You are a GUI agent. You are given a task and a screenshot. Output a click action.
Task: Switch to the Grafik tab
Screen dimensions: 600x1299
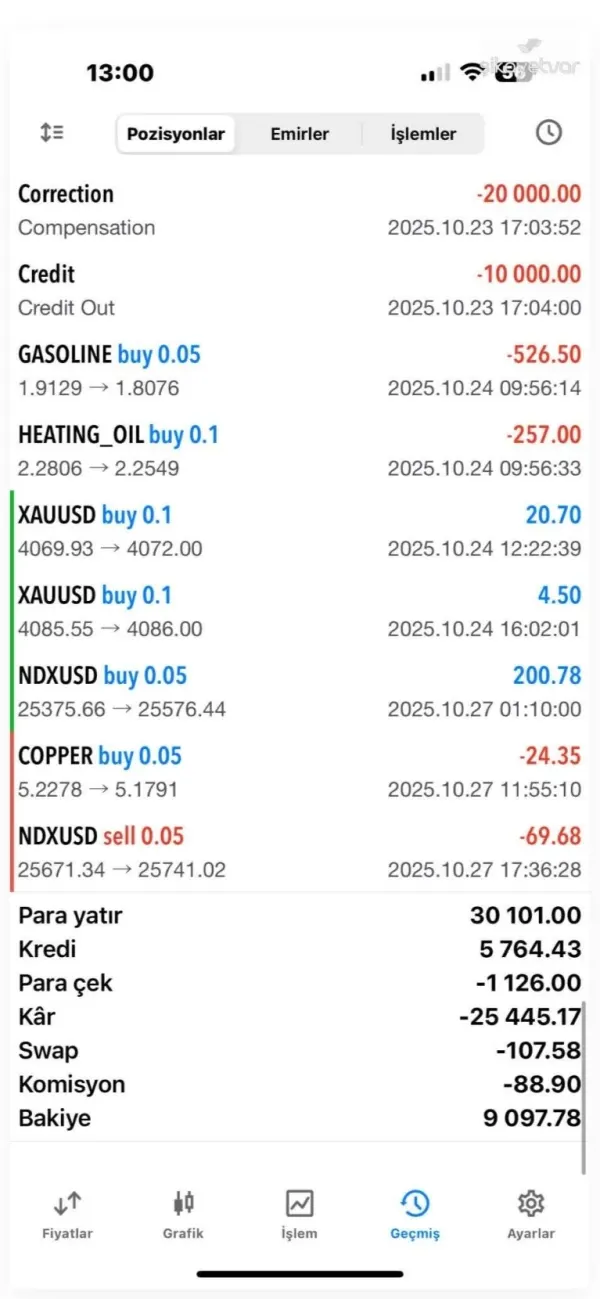(x=183, y=1213)
